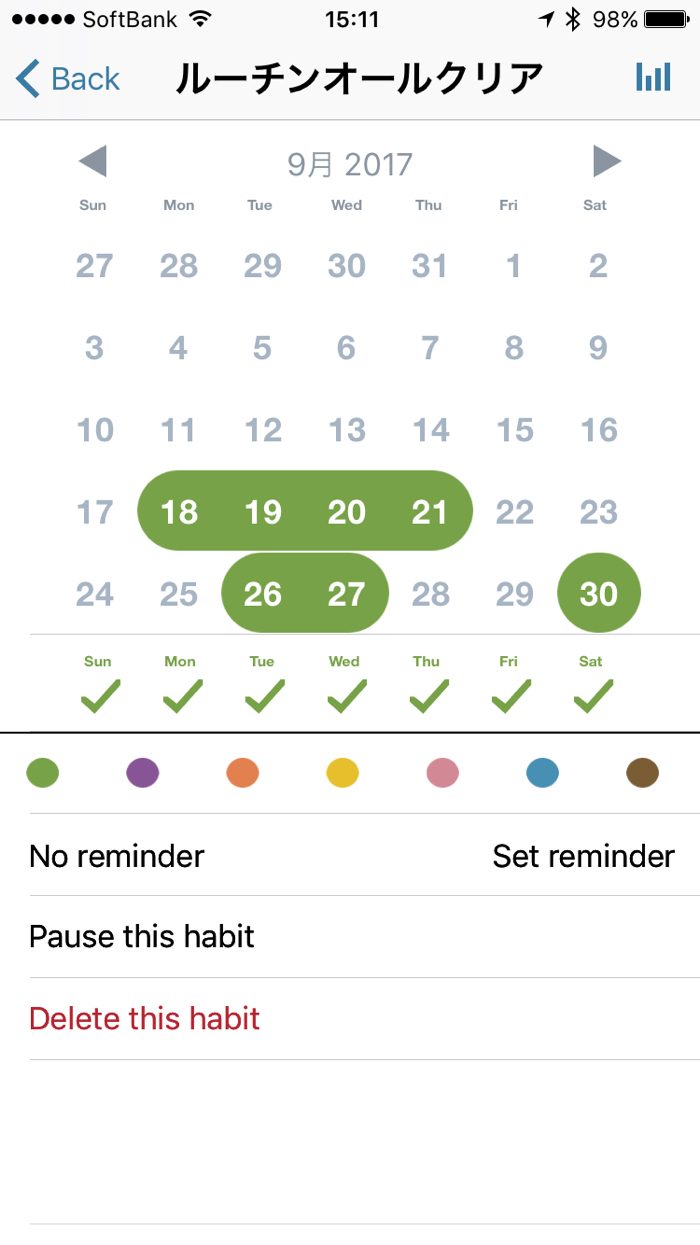
Task: Select the brown color dot
Action: (642, 773)
